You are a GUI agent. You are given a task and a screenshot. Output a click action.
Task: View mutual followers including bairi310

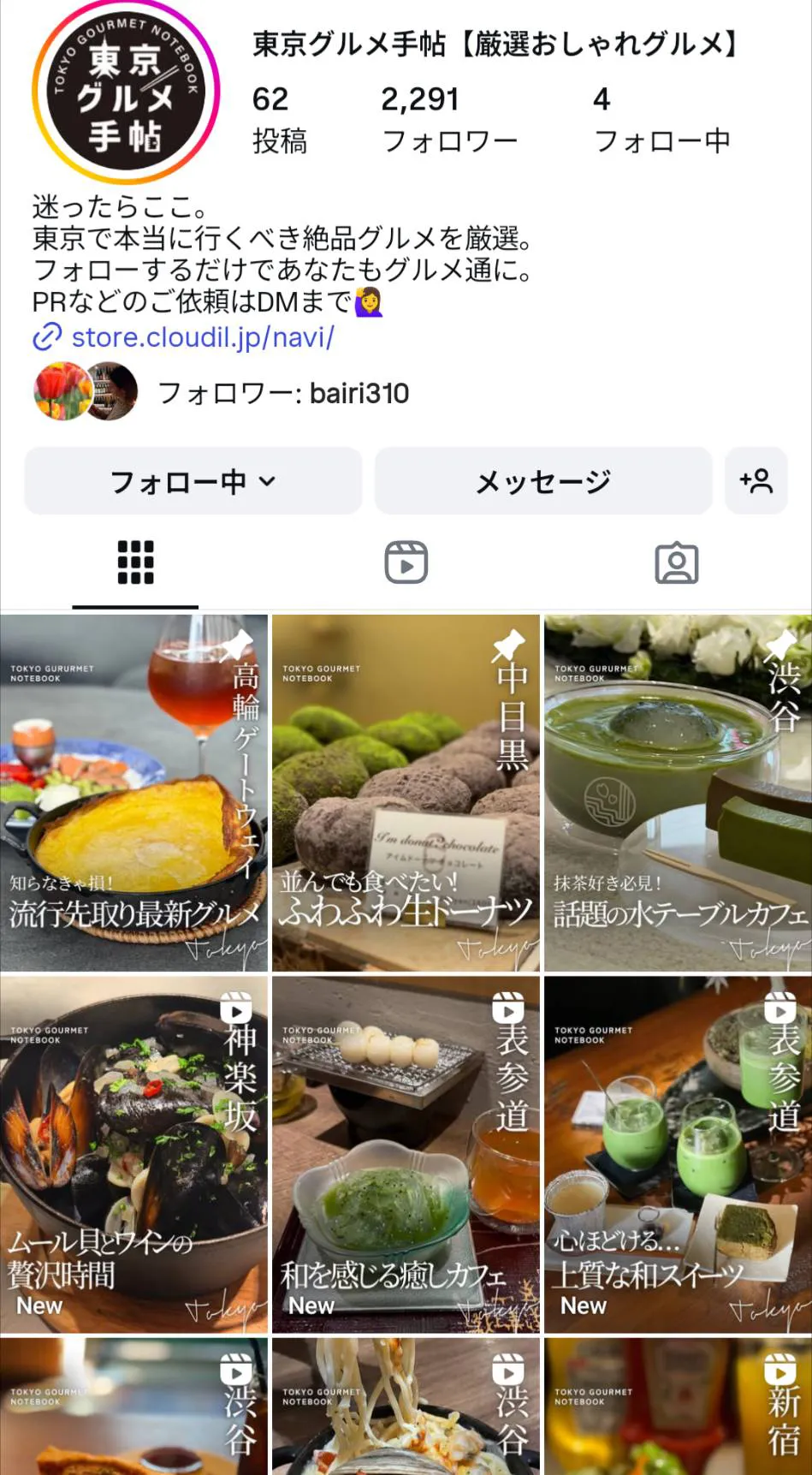pyautogui.click(x=282, y=393)
